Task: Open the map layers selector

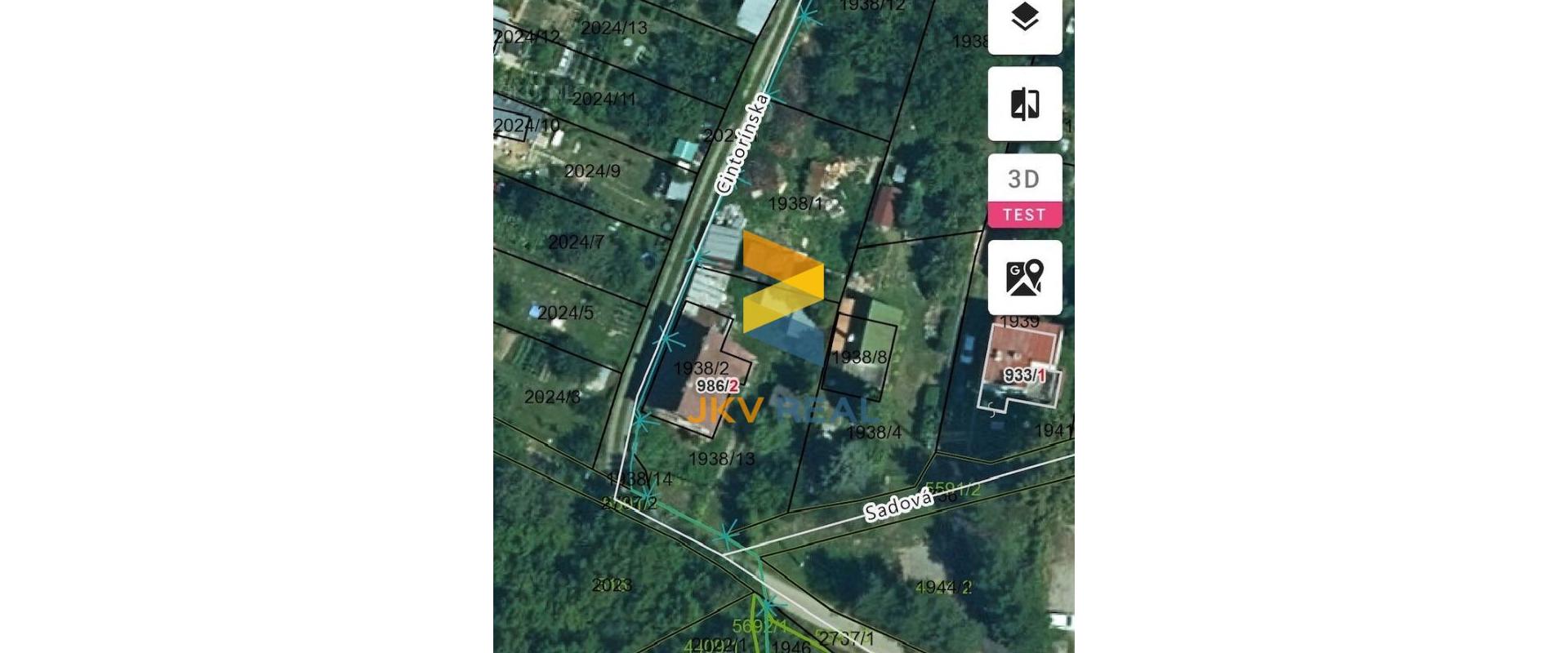Action: [1024, 20]
